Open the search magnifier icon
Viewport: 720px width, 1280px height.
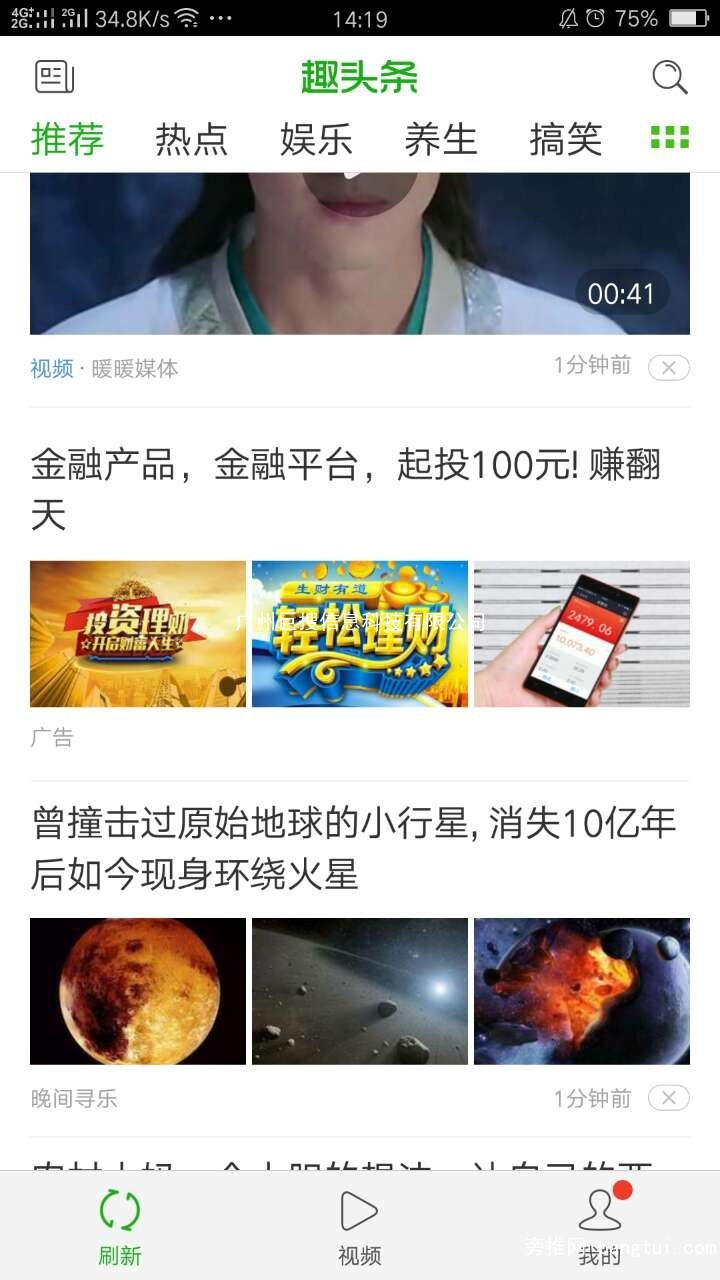coord(669,77)
